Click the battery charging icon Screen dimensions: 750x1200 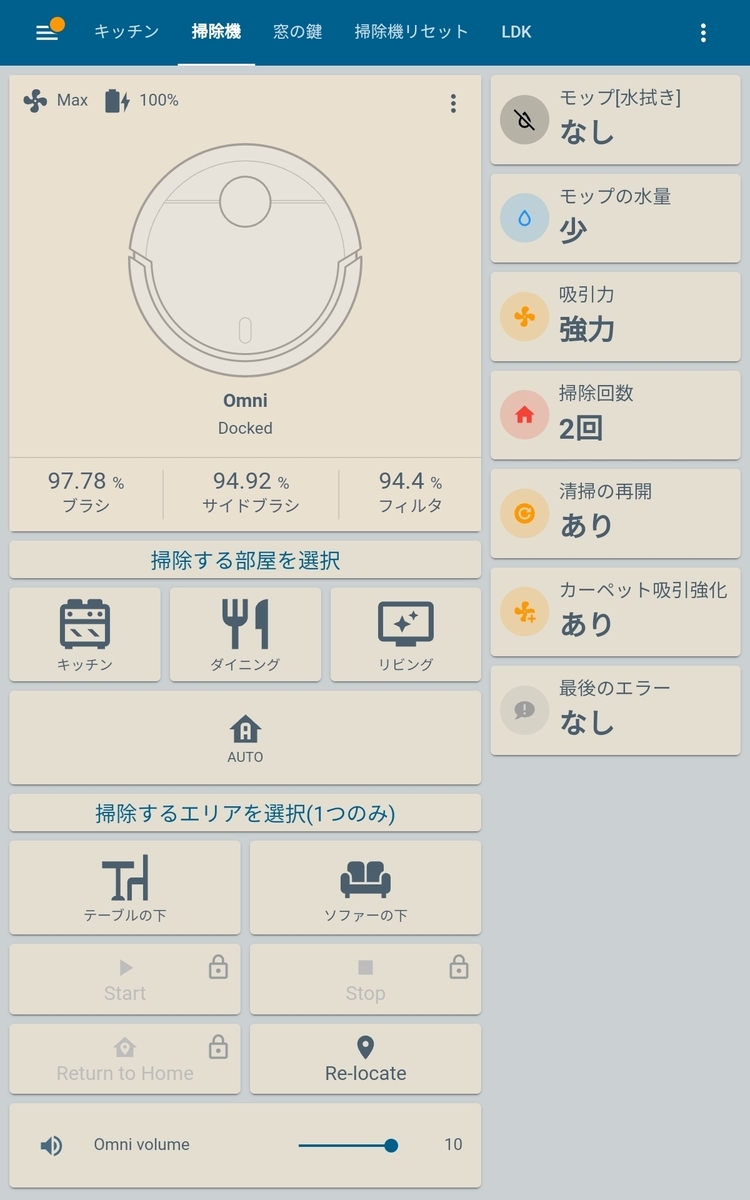pyautogui.click(x=115, y=100)
